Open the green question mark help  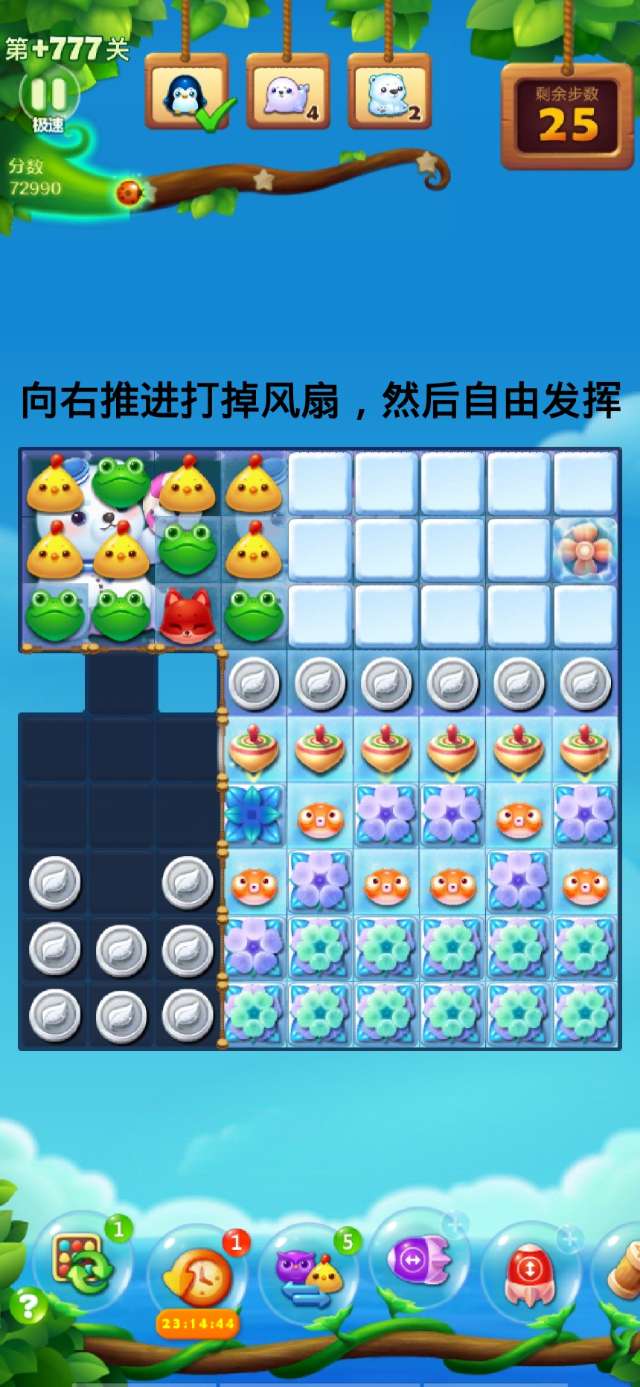tap(28, 1306)
